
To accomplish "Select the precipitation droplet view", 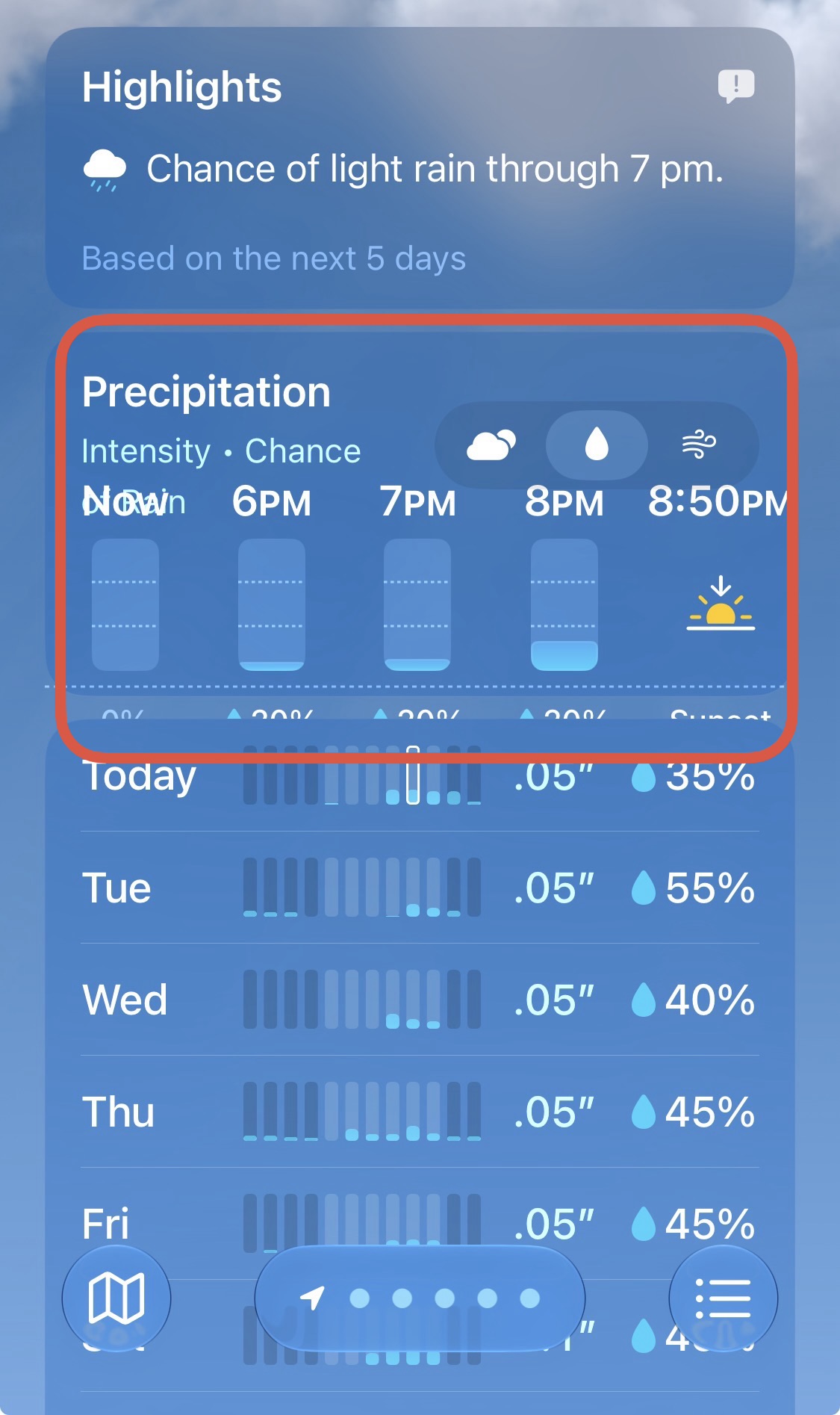I will pyautogui.click(x=597, y=445).
